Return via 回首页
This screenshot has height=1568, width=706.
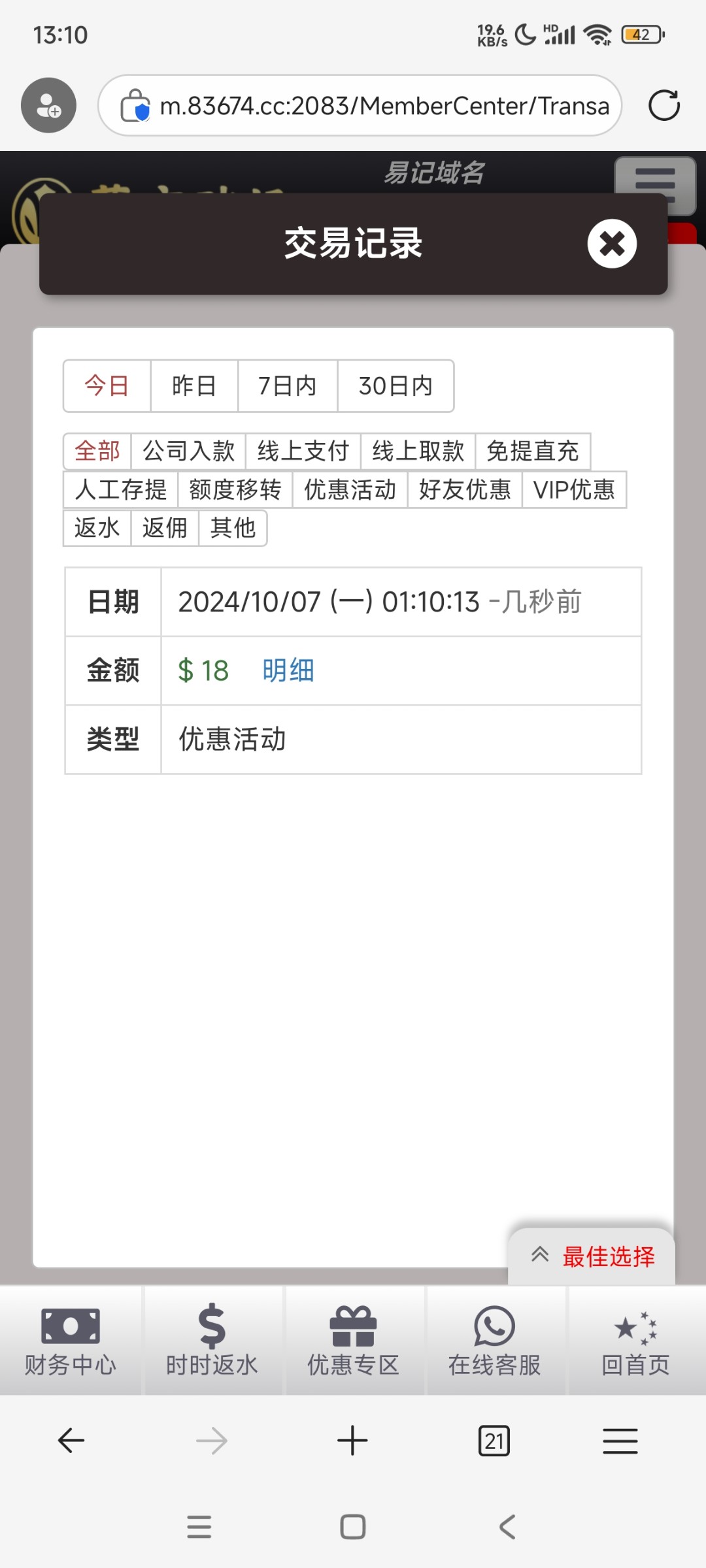coord(635,1341)
